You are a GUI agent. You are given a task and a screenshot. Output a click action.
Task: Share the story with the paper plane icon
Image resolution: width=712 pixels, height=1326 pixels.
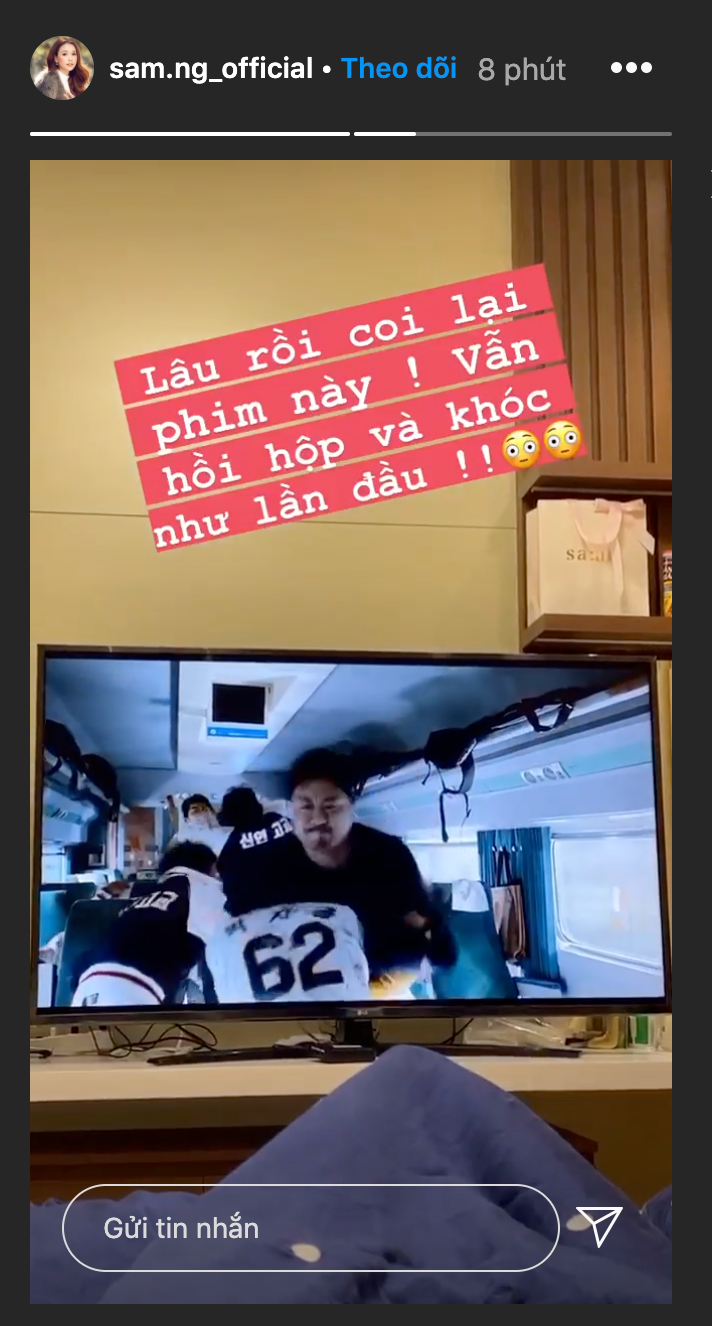(x=600, y=1226)
